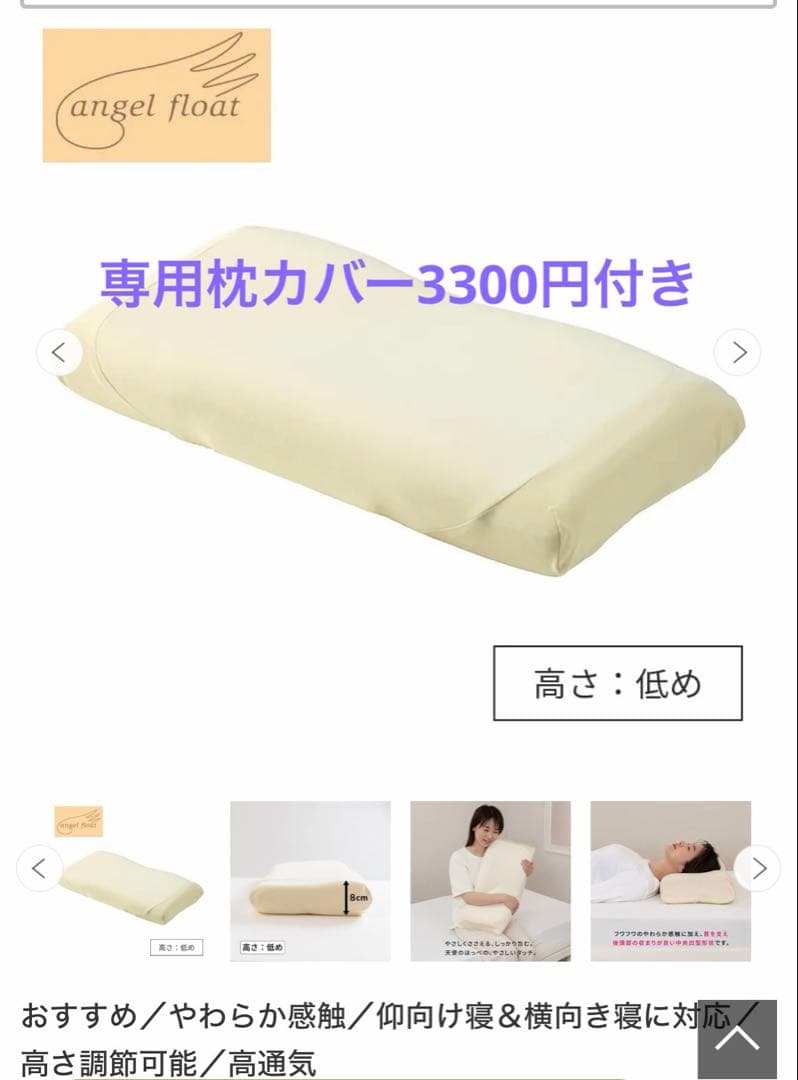Viewport: 798px width, 1080px height.
Task: View the 8cm pillow height thumbnail
Action: pyautogui.click(x=310, y=880)
